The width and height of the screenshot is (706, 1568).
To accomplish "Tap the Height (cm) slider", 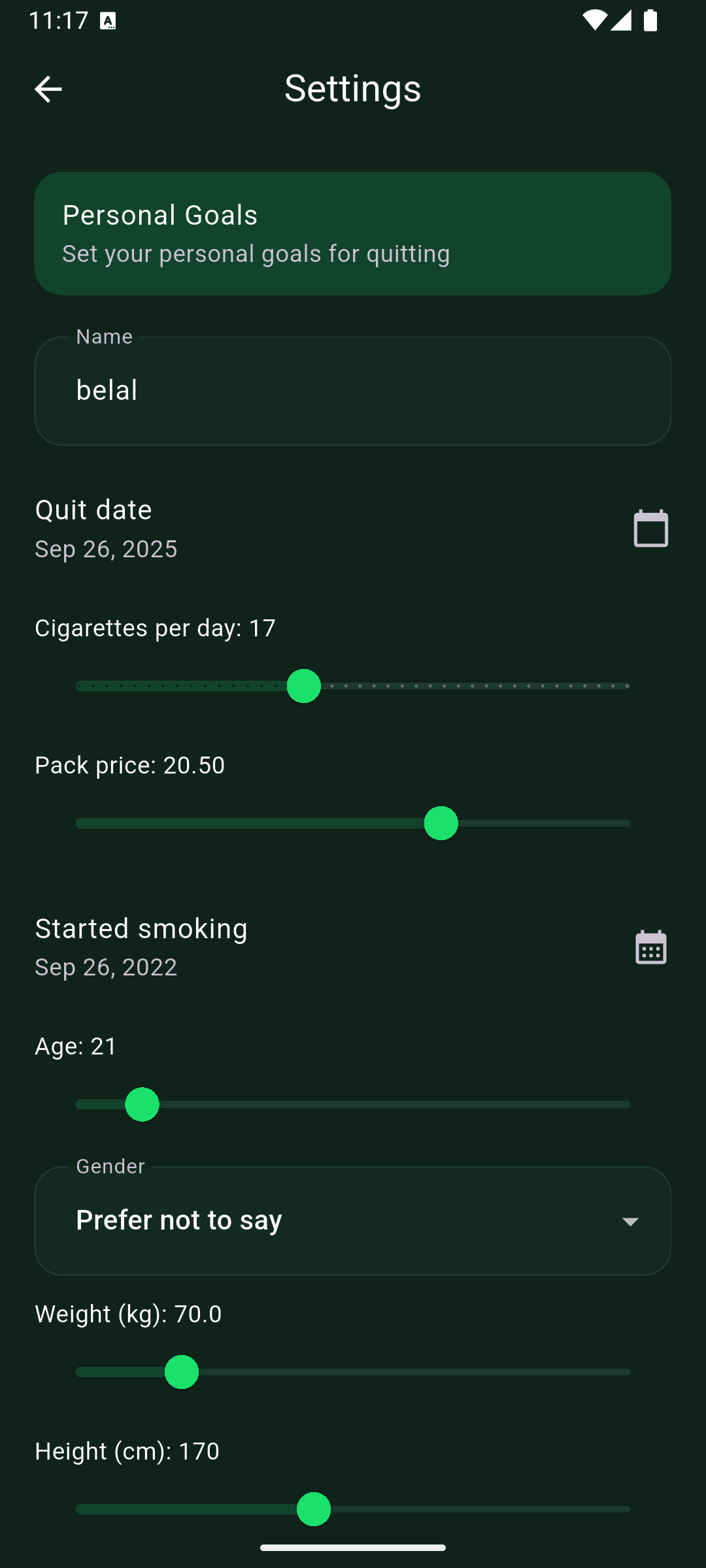I will (353, 1509).
